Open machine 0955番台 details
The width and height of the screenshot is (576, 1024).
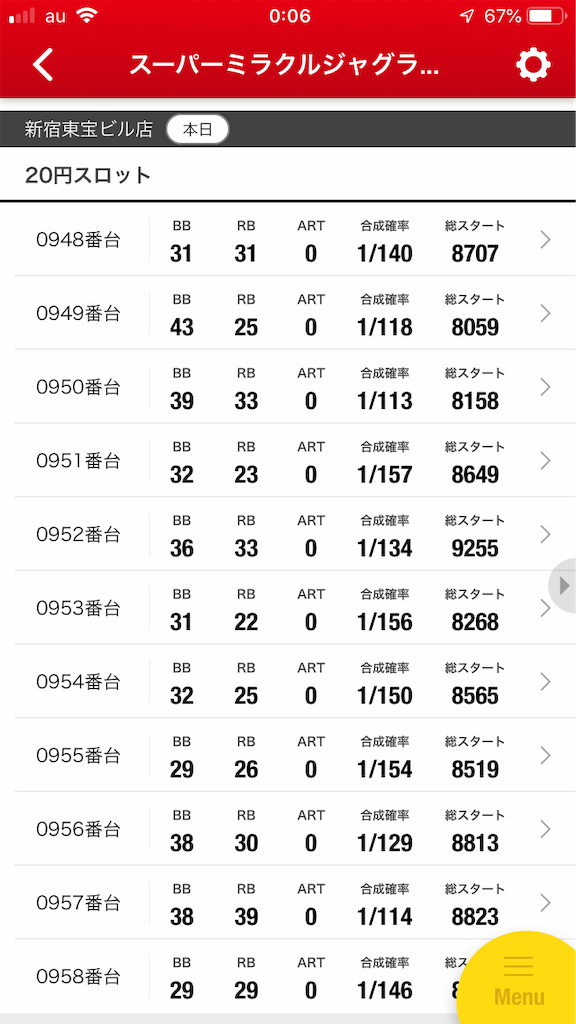(288, 756)
